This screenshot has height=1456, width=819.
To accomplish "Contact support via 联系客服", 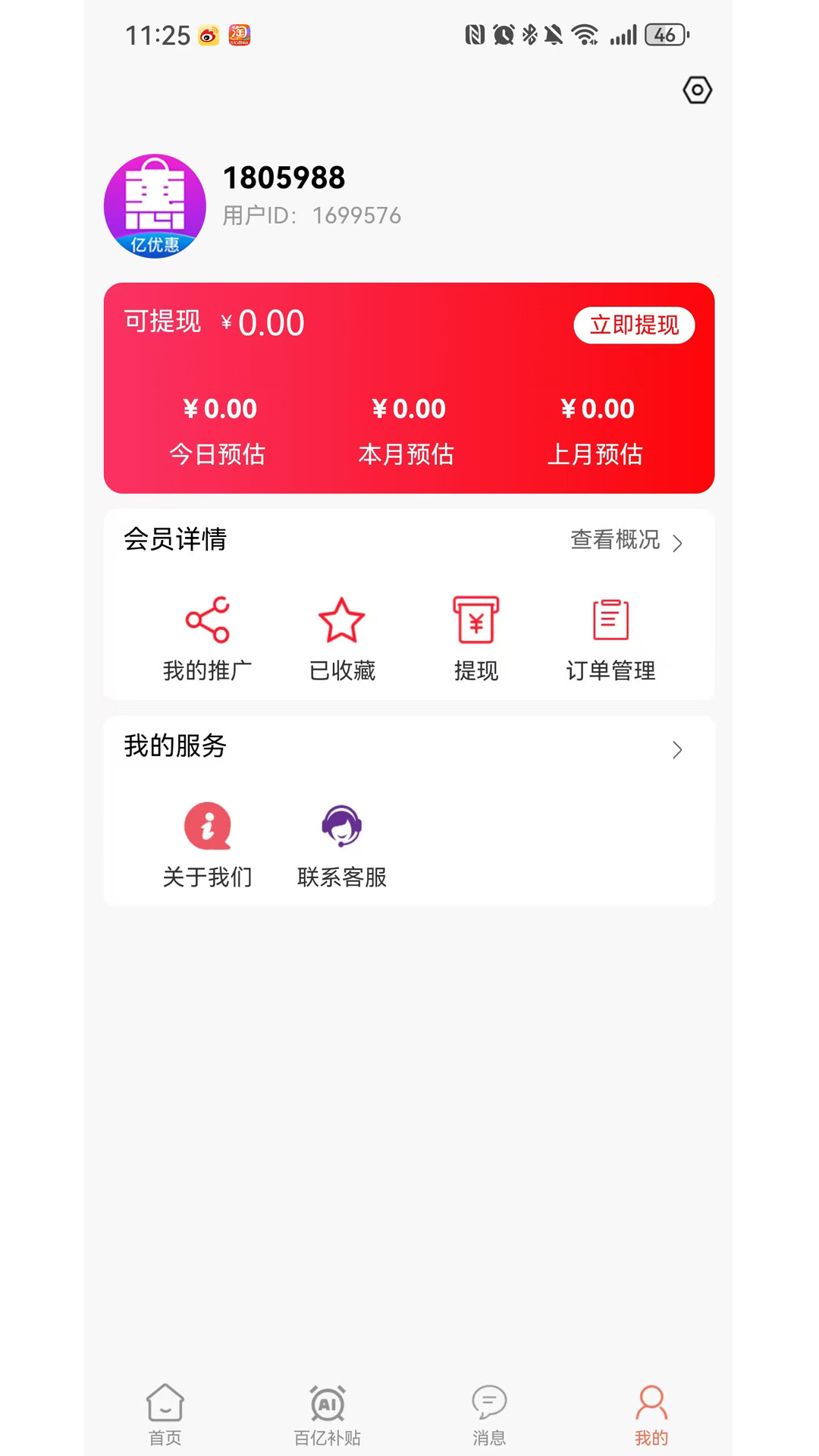I will (x=342, y=845).
